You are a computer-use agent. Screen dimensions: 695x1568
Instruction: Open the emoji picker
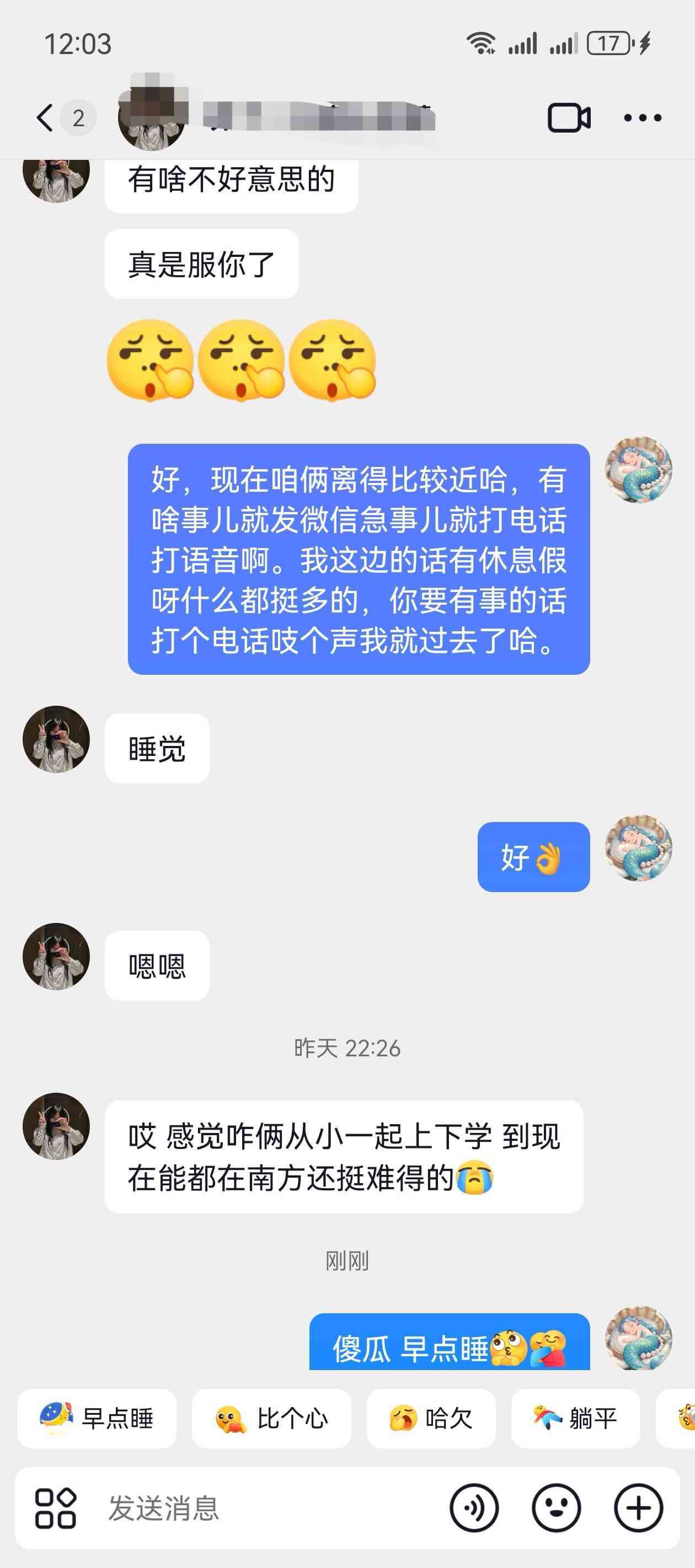[x=556, y=1508]
